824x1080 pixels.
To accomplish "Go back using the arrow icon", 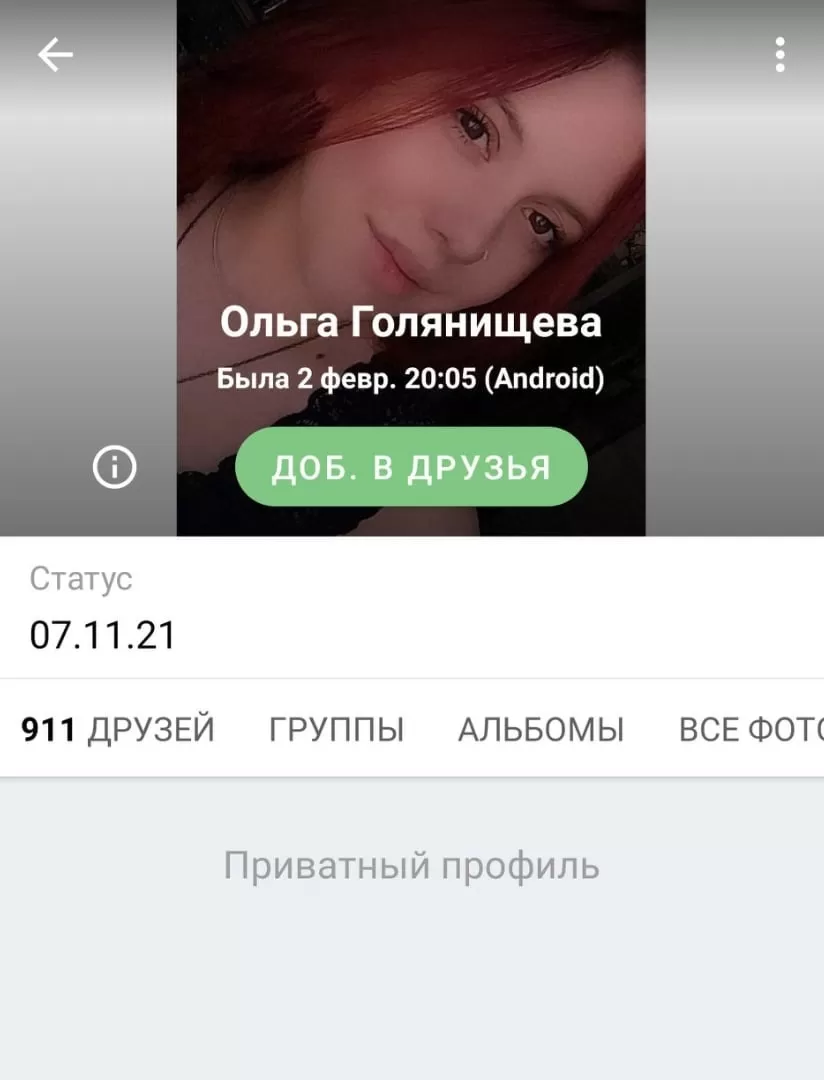I will (56, 55).
